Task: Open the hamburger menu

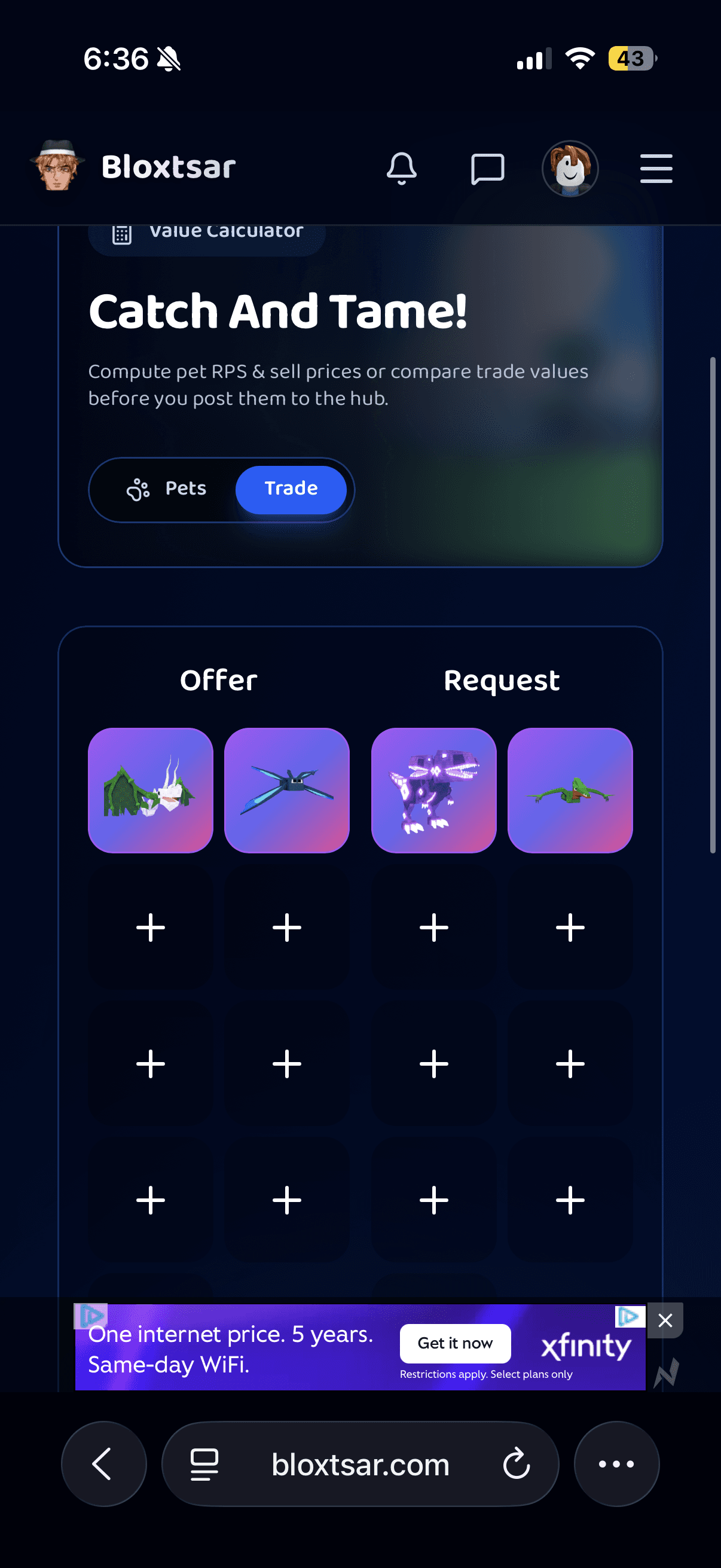Action: tap(656, 169)
